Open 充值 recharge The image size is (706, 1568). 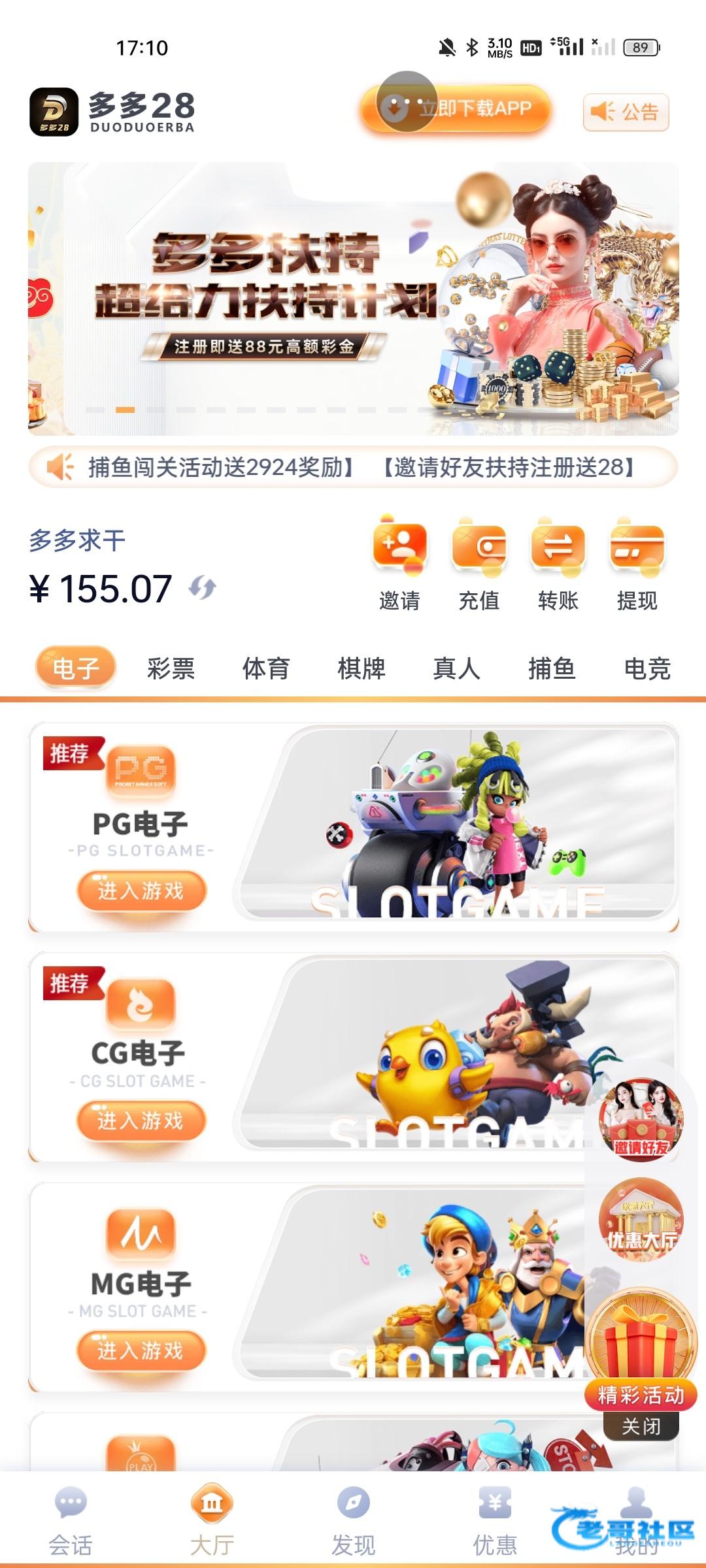[479, 563]
